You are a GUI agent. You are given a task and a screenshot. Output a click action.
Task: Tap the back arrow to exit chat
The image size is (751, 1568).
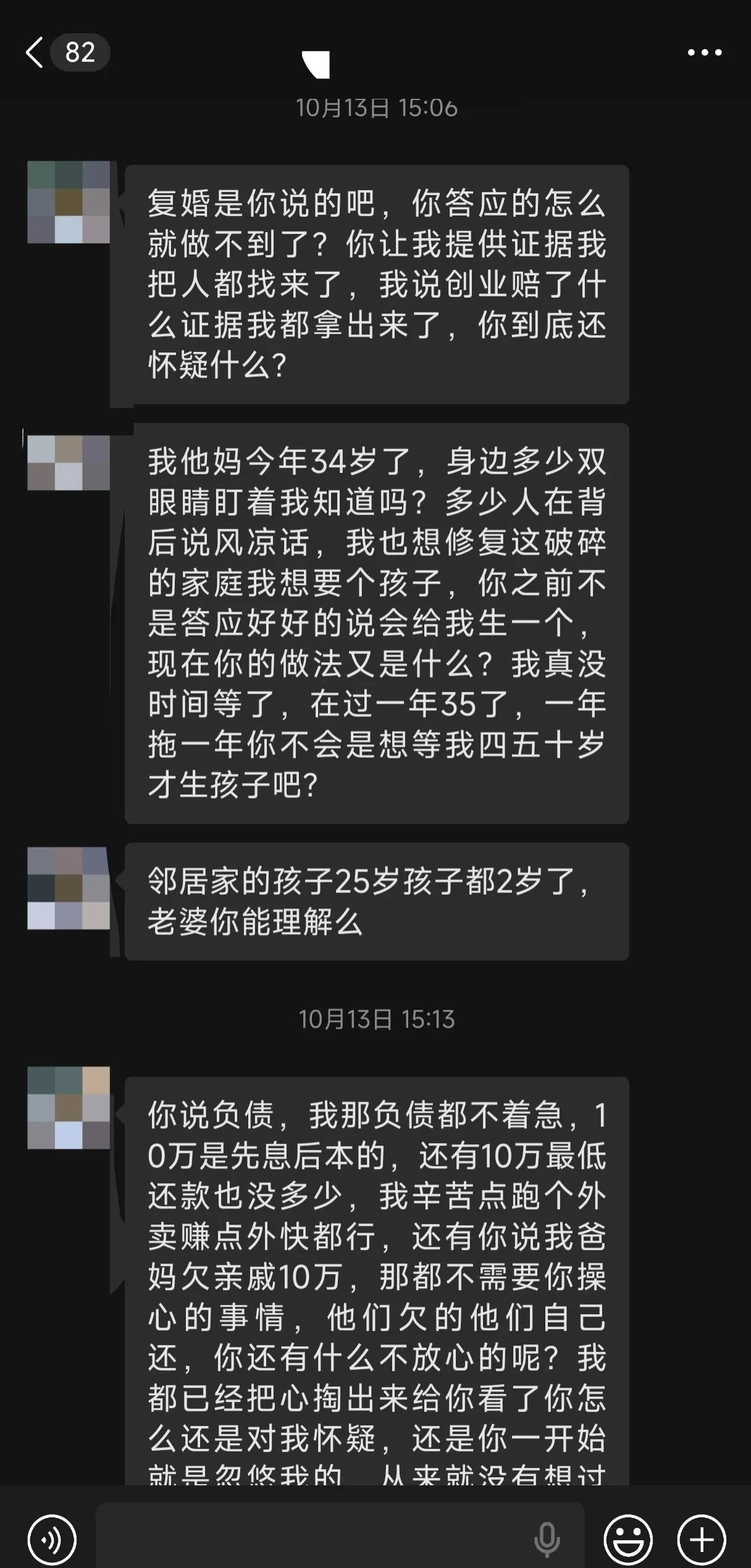coord(34,52)
